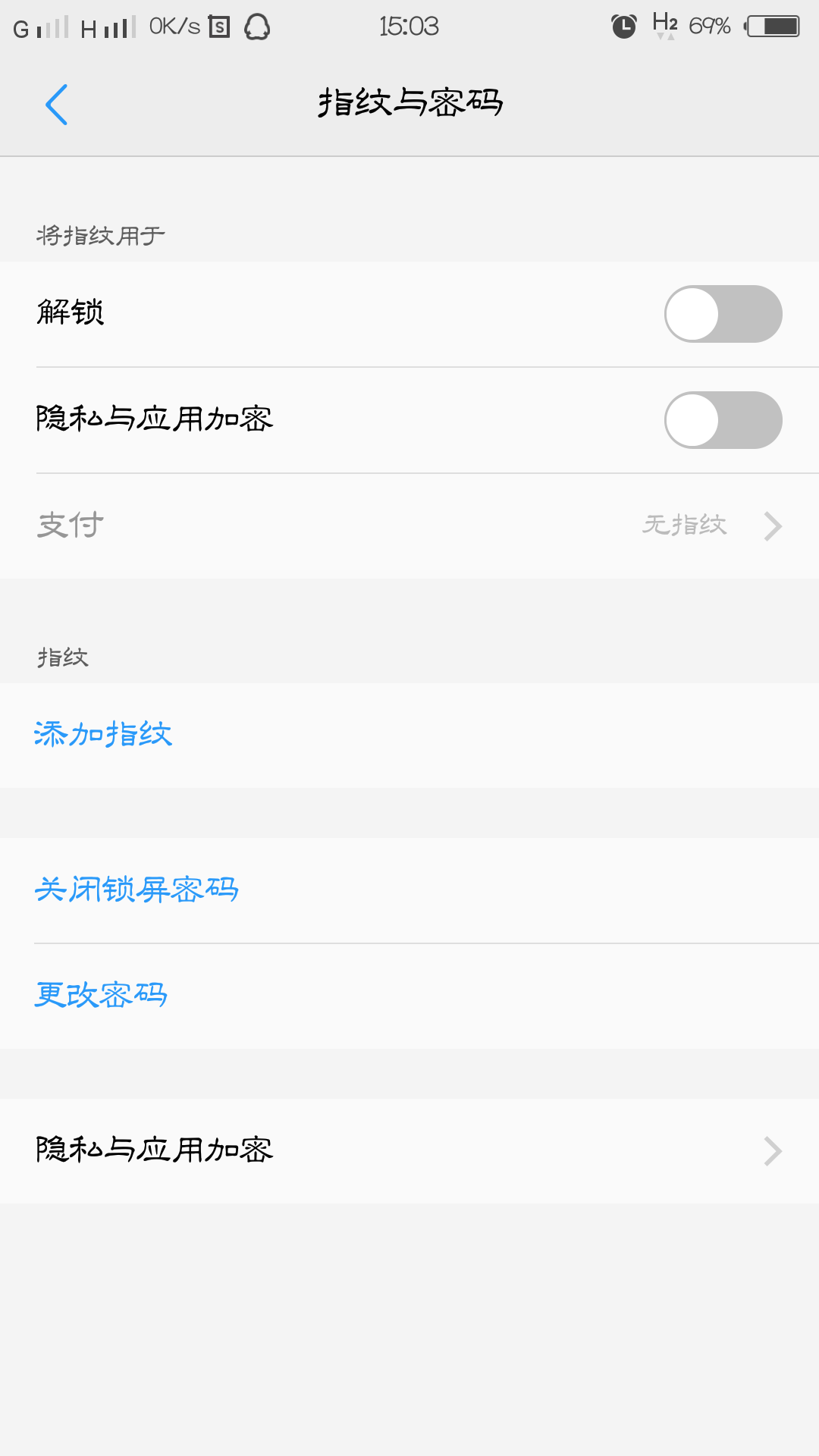The width and height of the screenshot is (819, 1456).
Task: Turn on the 隐私与应用加密 switch
Action: (723, 419)
